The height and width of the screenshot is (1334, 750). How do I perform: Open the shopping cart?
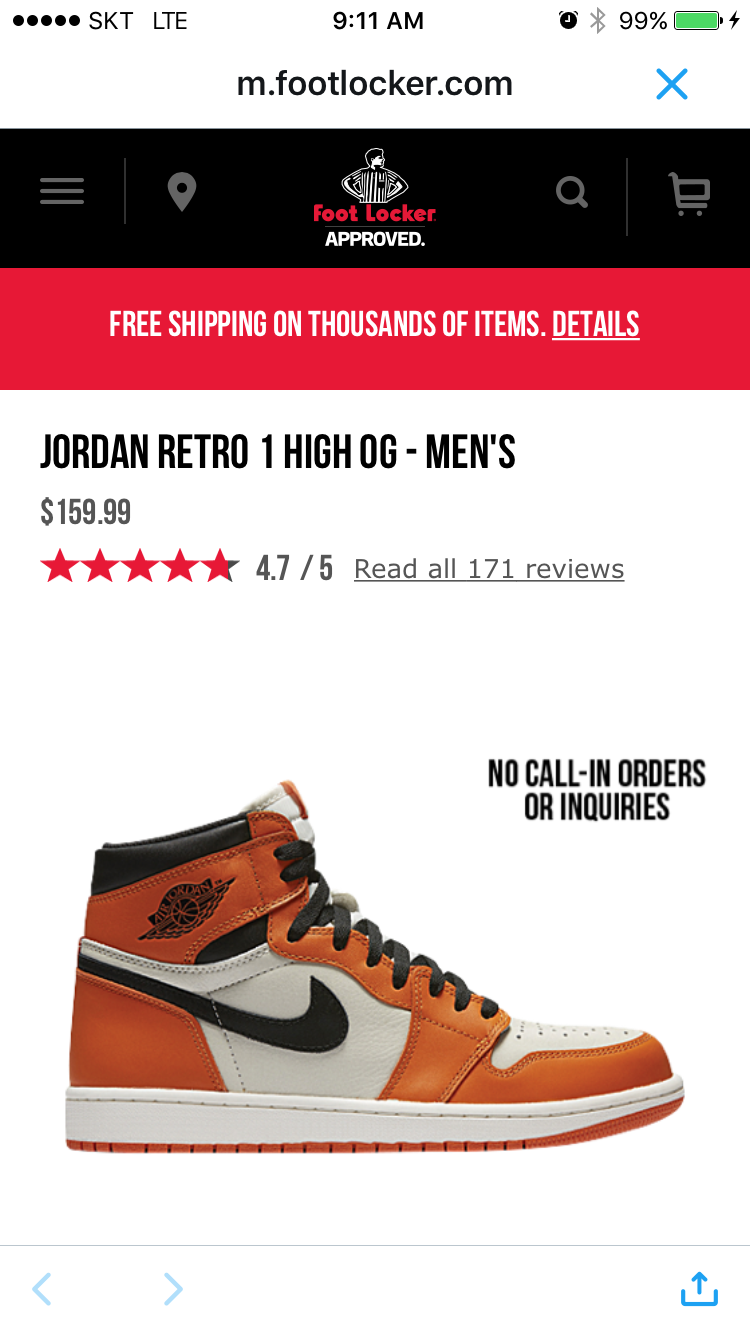point(689,193)
